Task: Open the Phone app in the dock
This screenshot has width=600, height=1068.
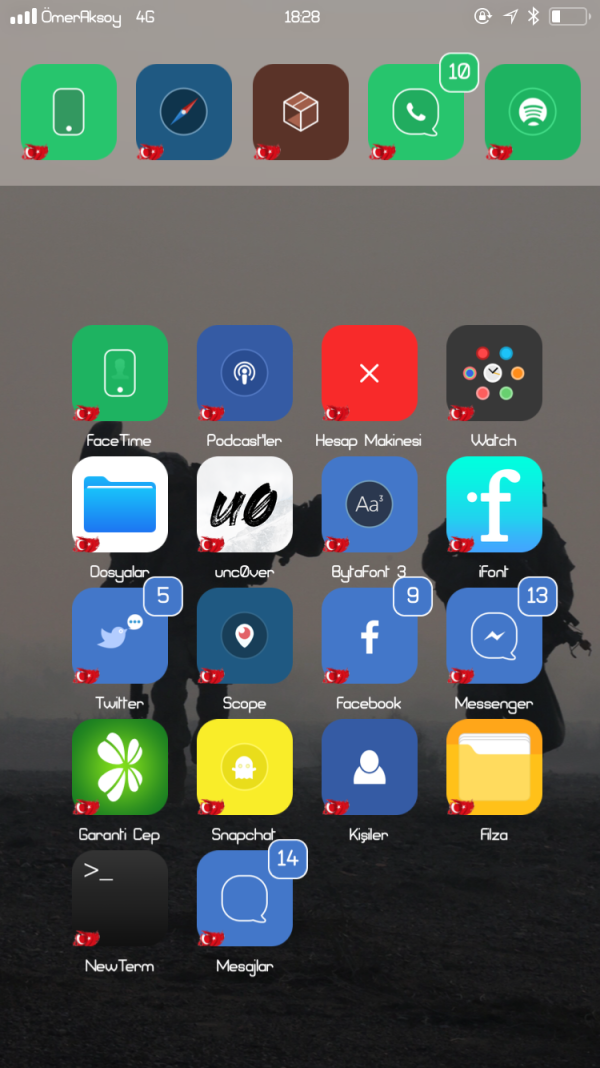Action: point(69,111)
